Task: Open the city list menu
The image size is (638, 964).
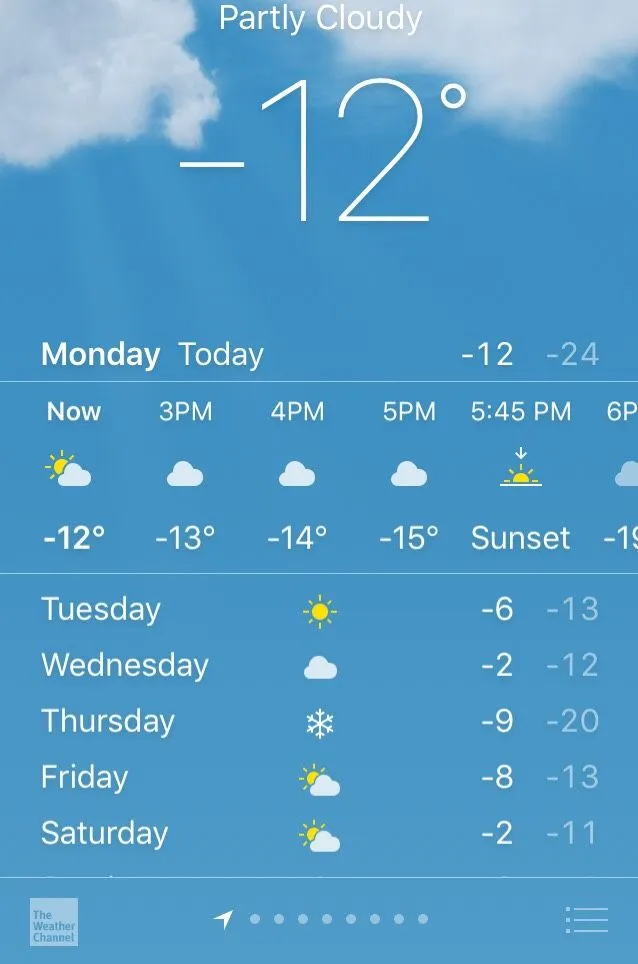Action: tap(586, 919)
